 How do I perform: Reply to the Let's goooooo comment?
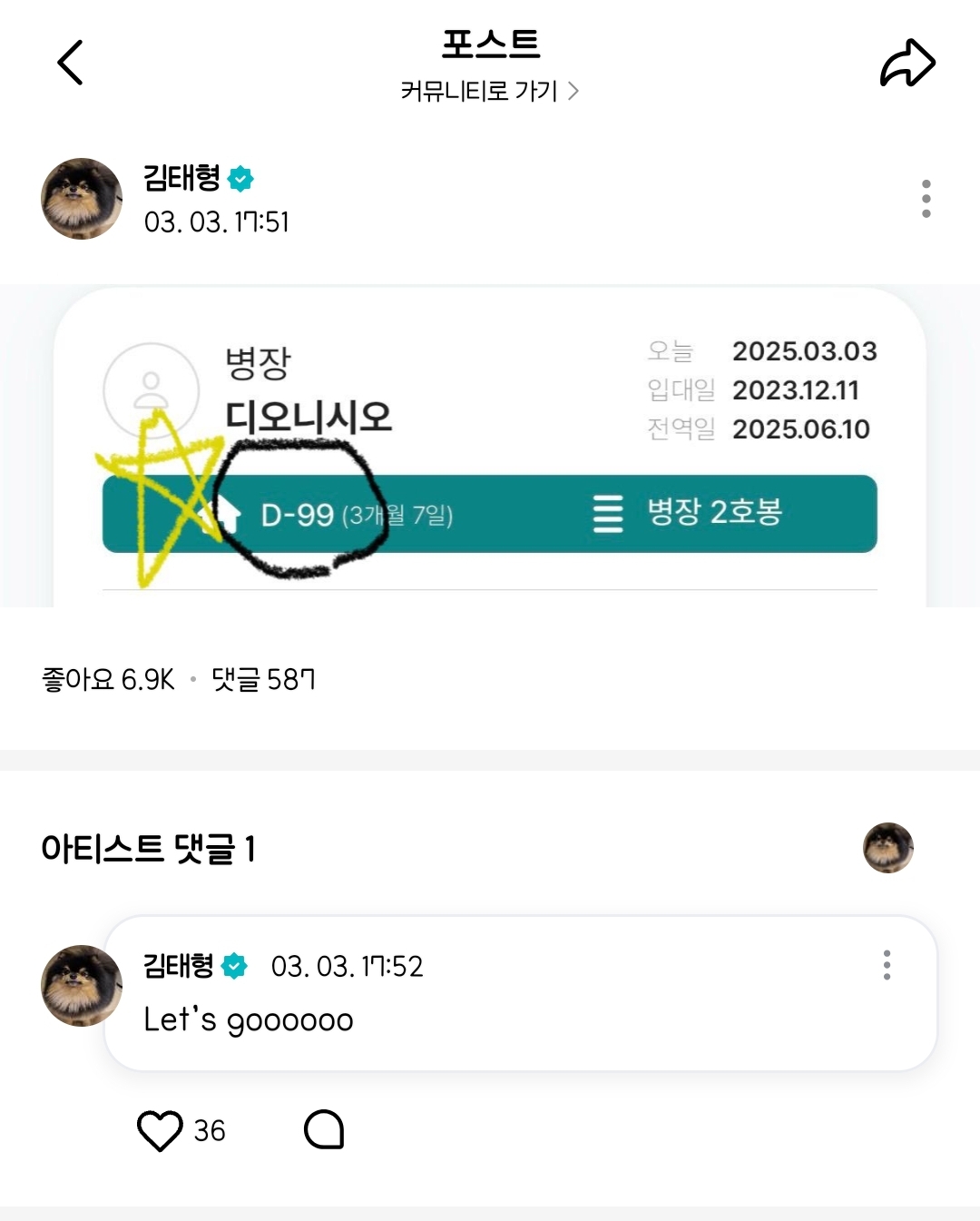324,1130
